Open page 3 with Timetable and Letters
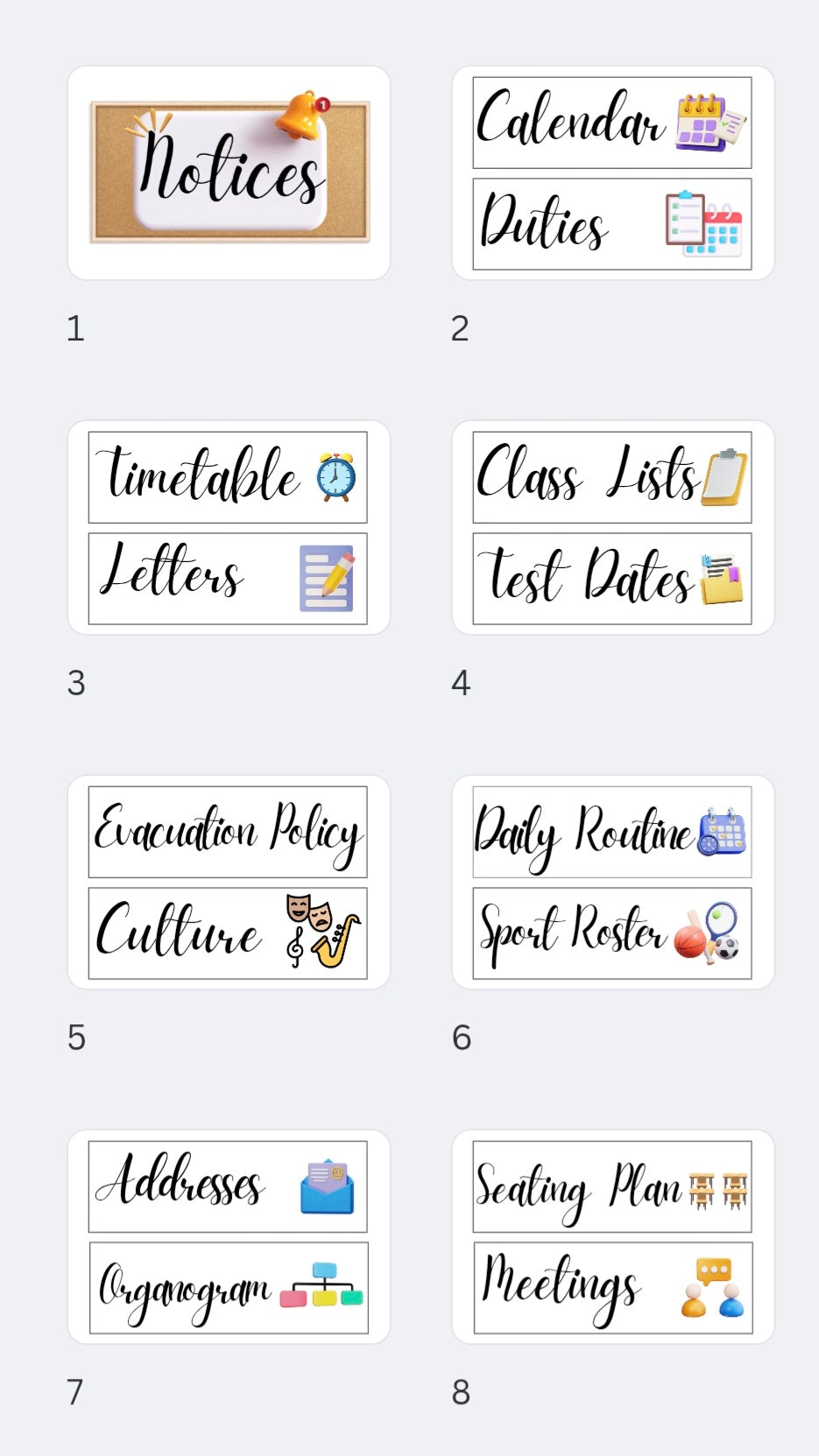 [229, 528]
